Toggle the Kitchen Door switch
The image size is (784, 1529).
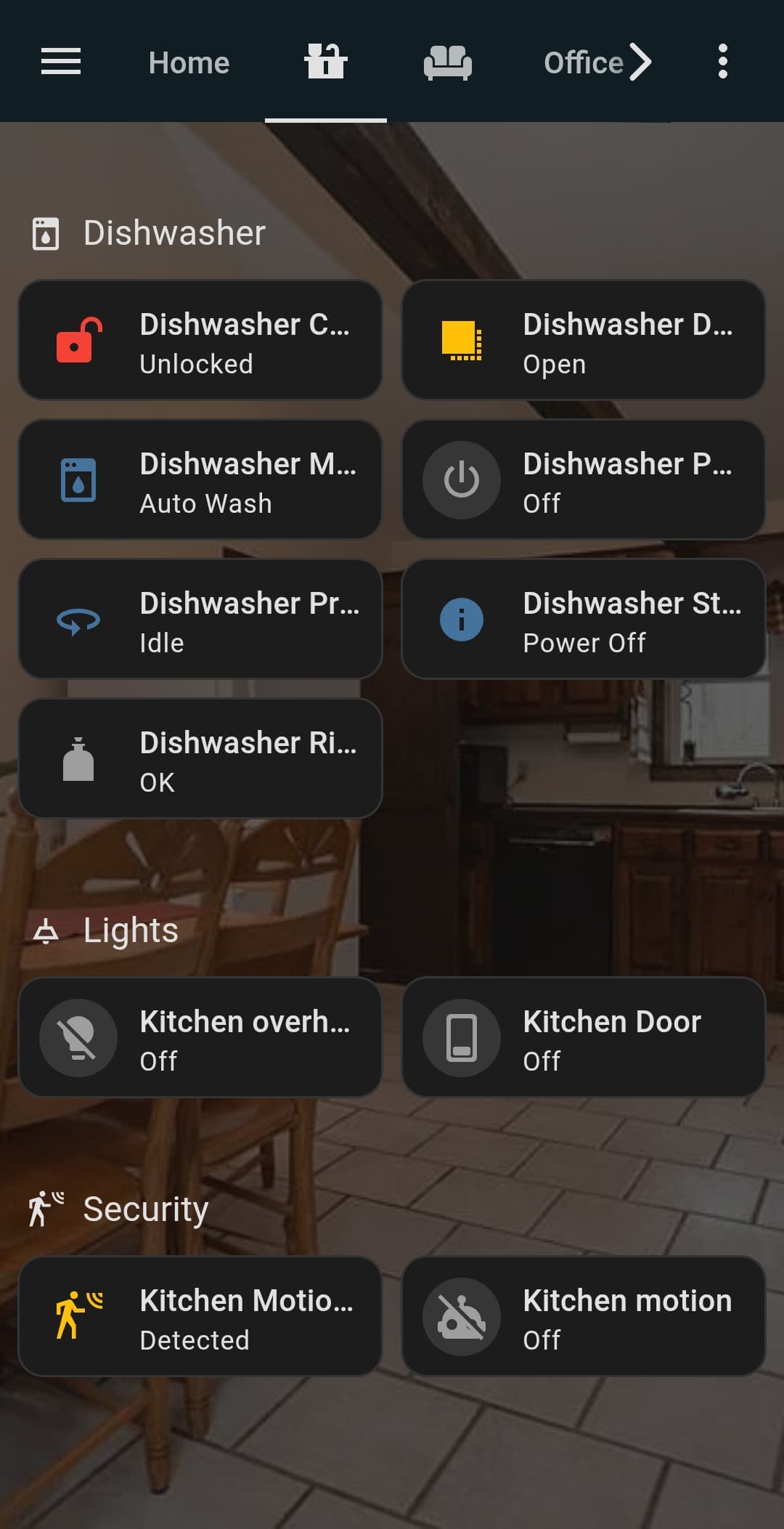coord(462,1037)
